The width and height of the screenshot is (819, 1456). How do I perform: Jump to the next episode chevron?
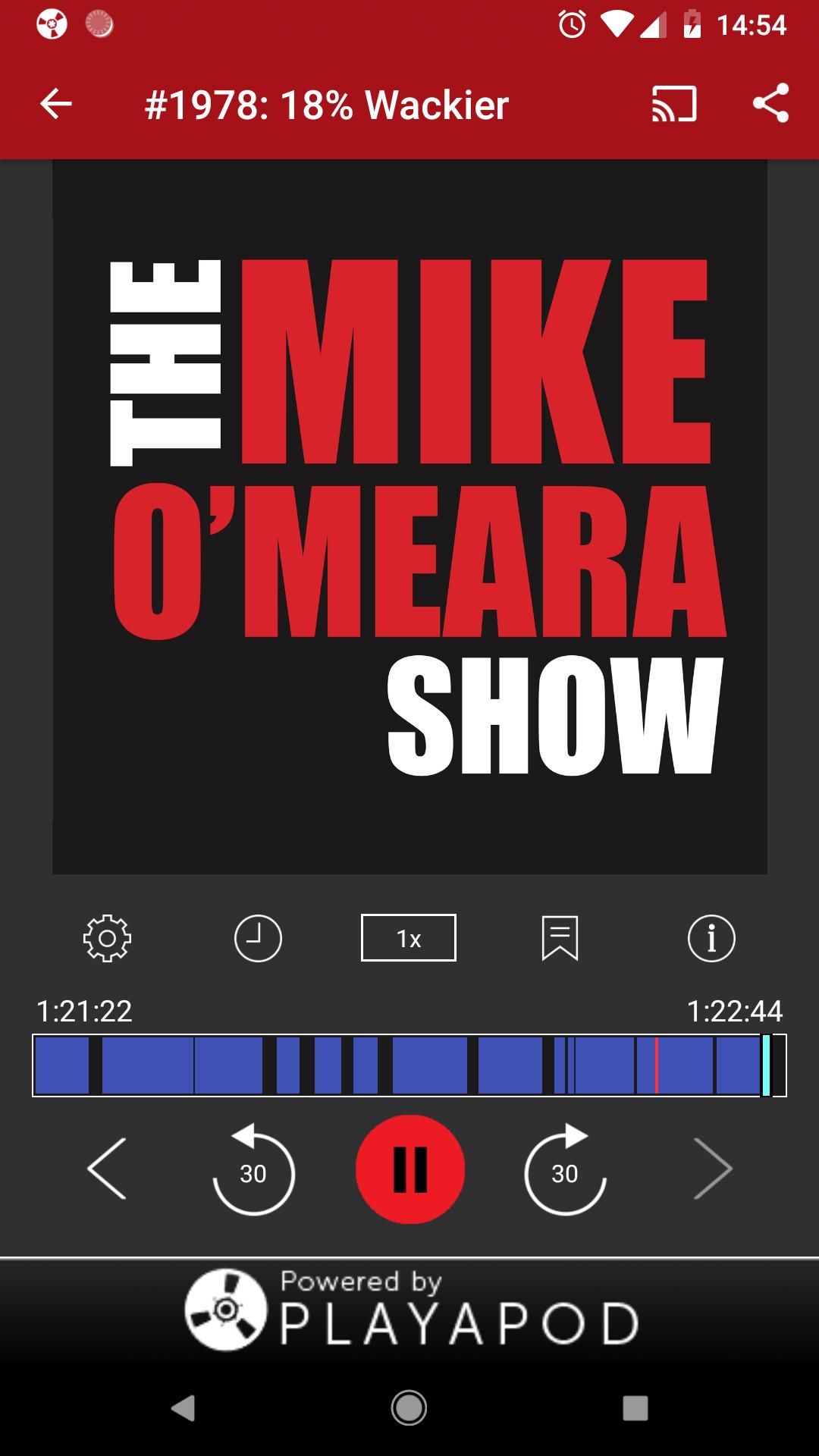(713, 1169)
